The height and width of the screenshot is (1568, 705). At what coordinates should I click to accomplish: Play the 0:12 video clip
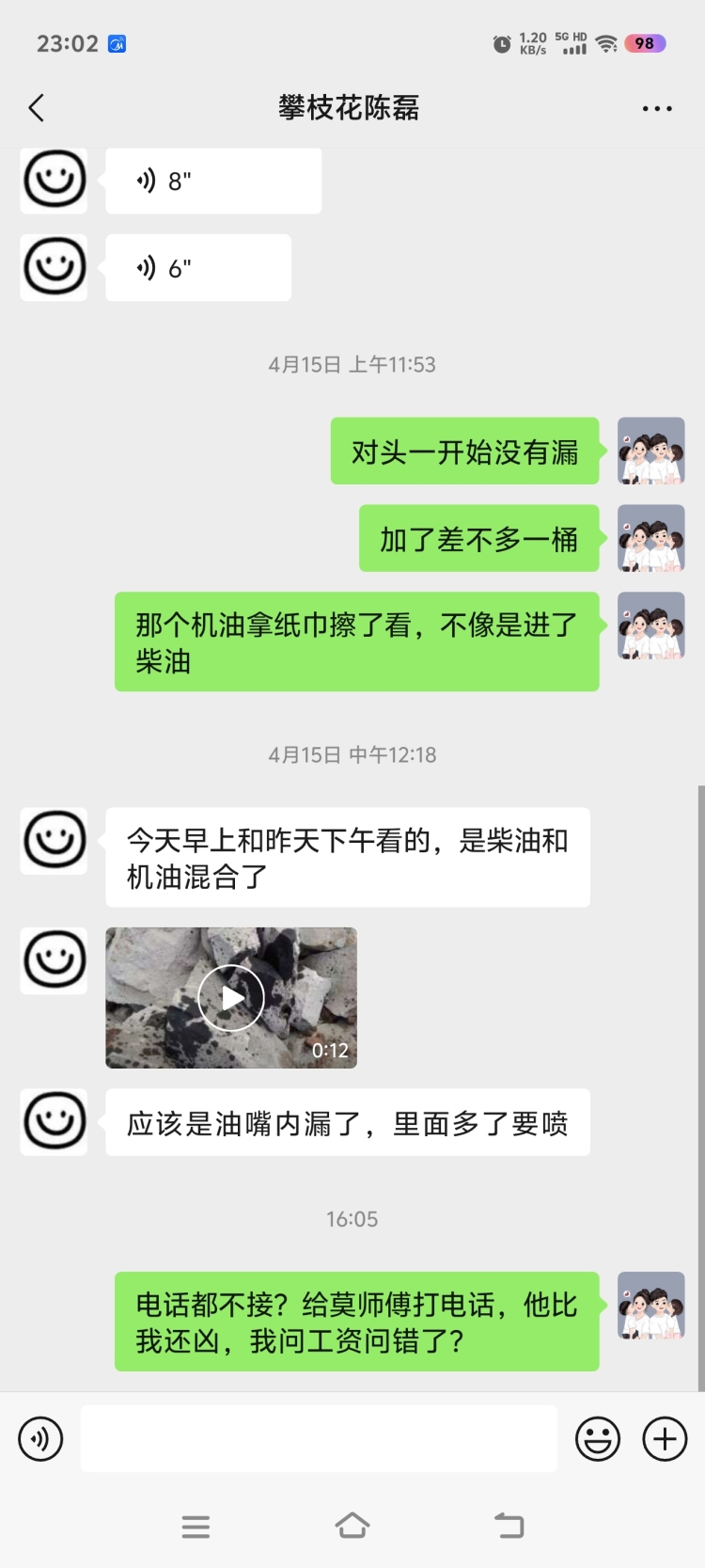230,998
